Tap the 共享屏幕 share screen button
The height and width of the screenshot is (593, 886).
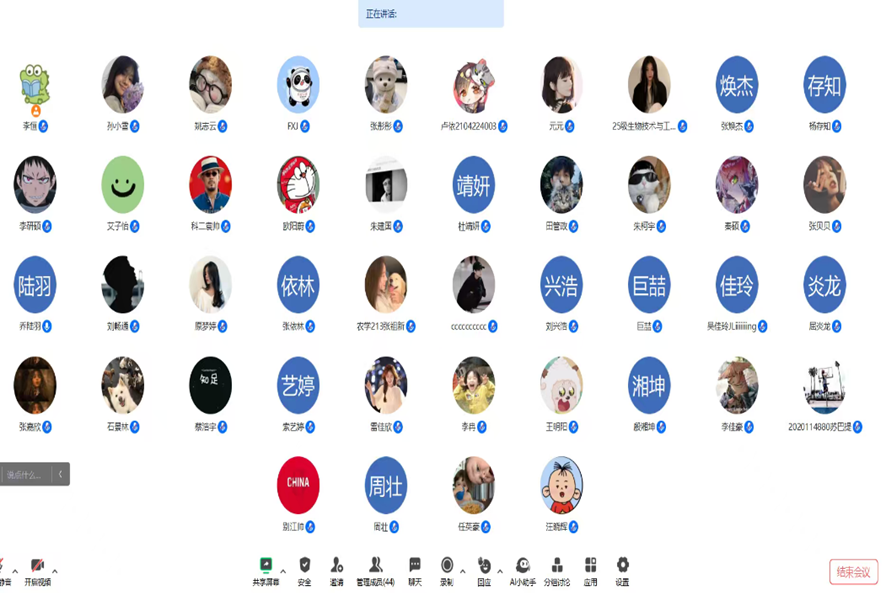coord(266,570)
